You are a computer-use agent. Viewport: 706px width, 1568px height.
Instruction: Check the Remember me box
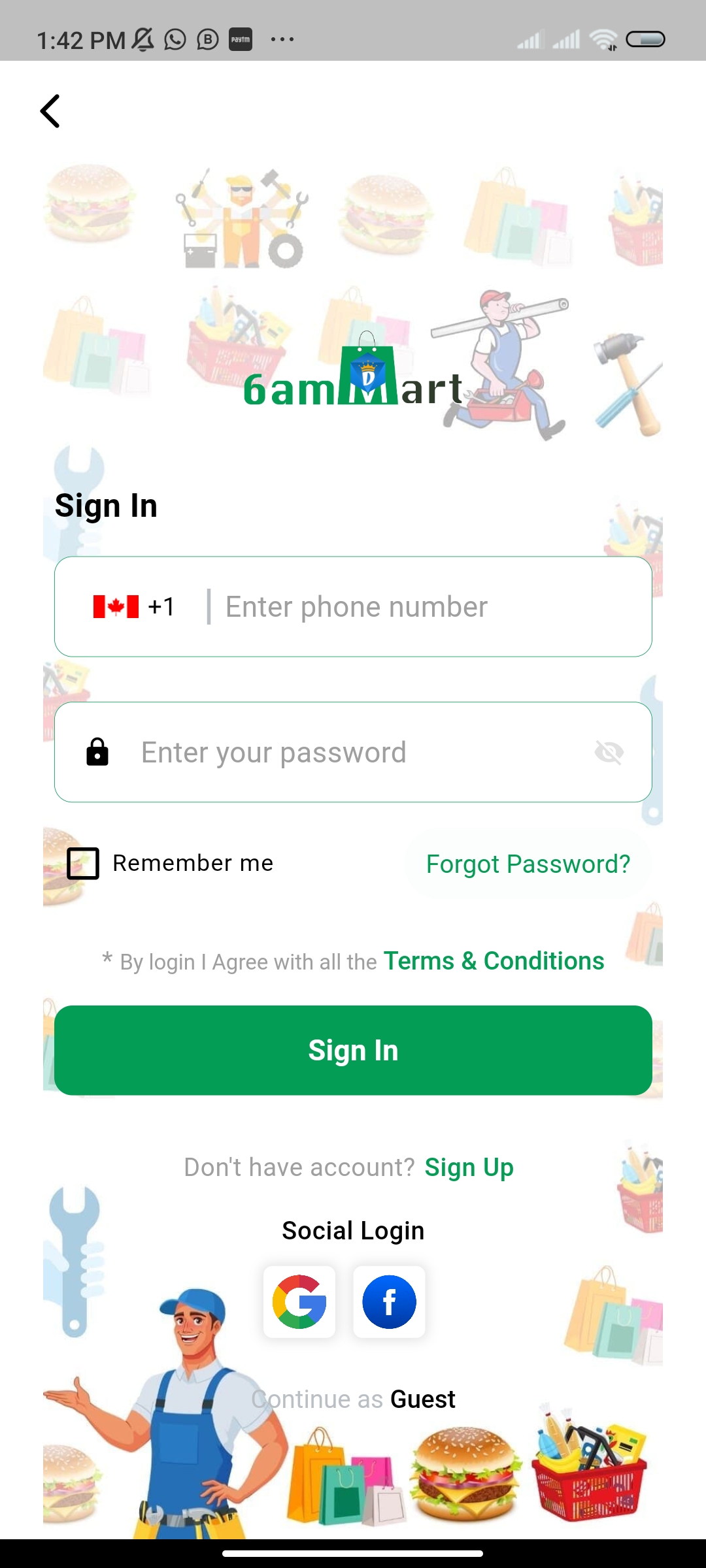[x=83, y=864]
